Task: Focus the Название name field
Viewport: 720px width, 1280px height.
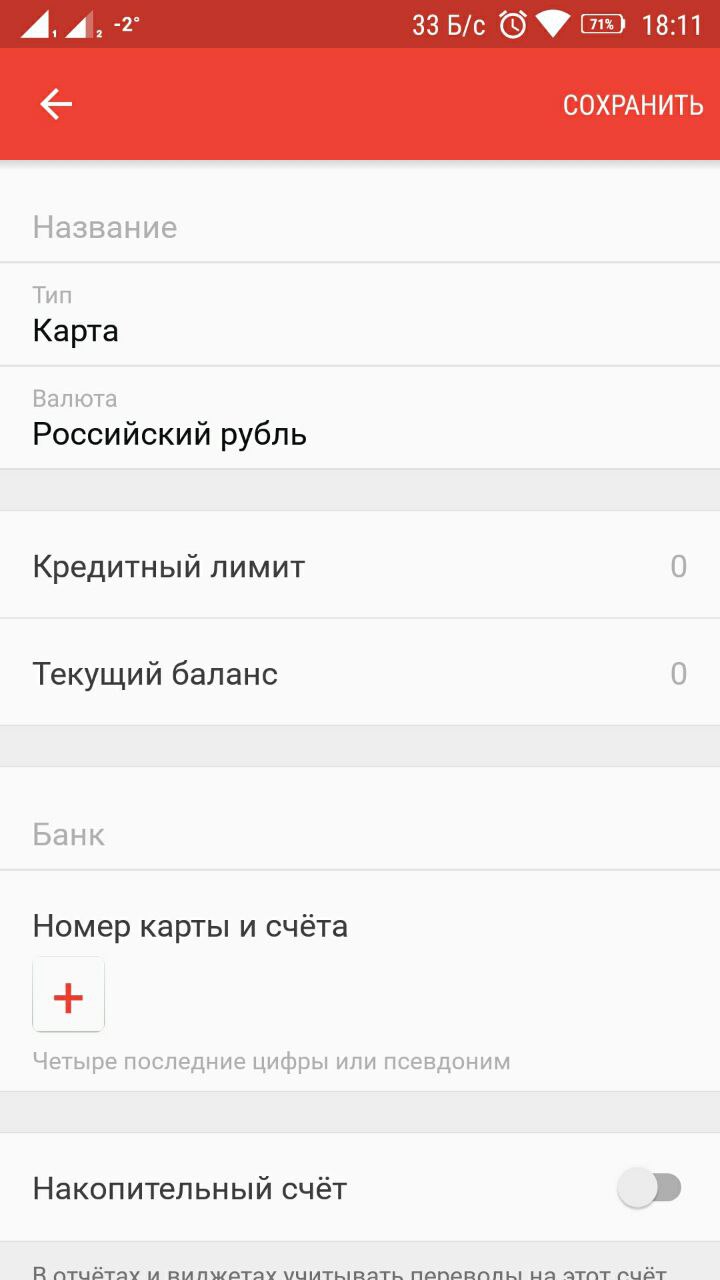Action: click(360, 227)
